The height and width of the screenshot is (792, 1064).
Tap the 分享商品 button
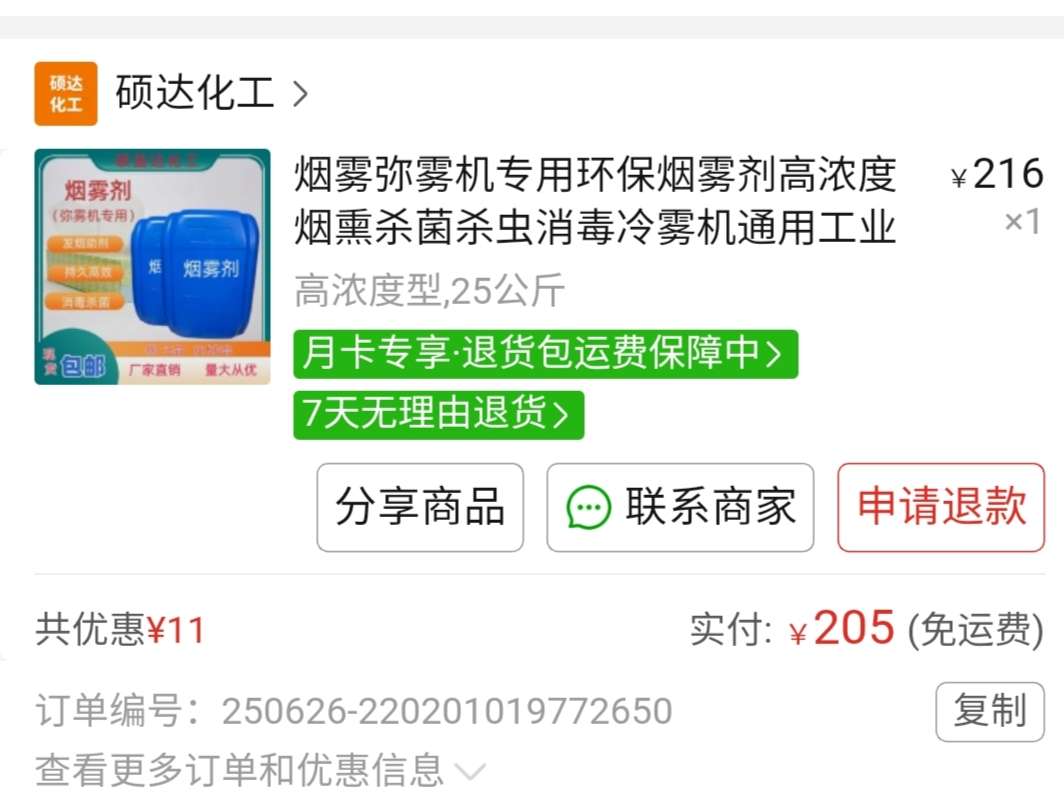[420, 507]
